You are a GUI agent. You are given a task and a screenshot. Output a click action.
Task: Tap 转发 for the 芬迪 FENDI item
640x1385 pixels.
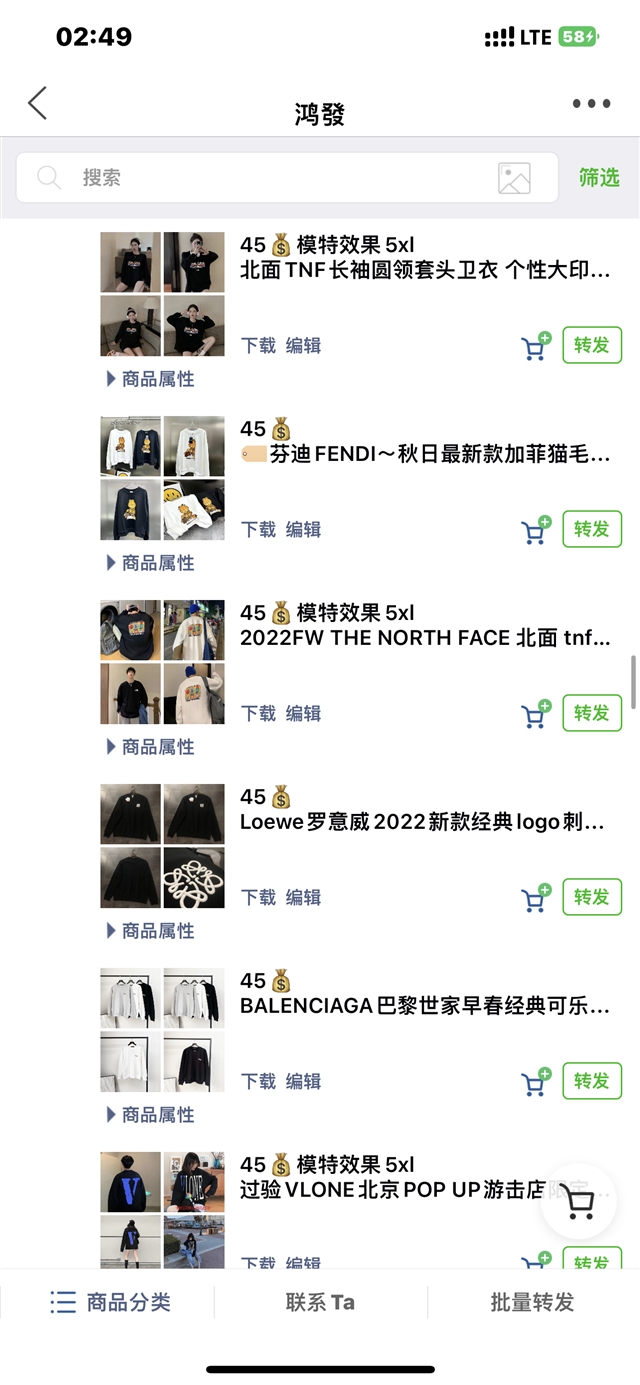pos(592,529)
